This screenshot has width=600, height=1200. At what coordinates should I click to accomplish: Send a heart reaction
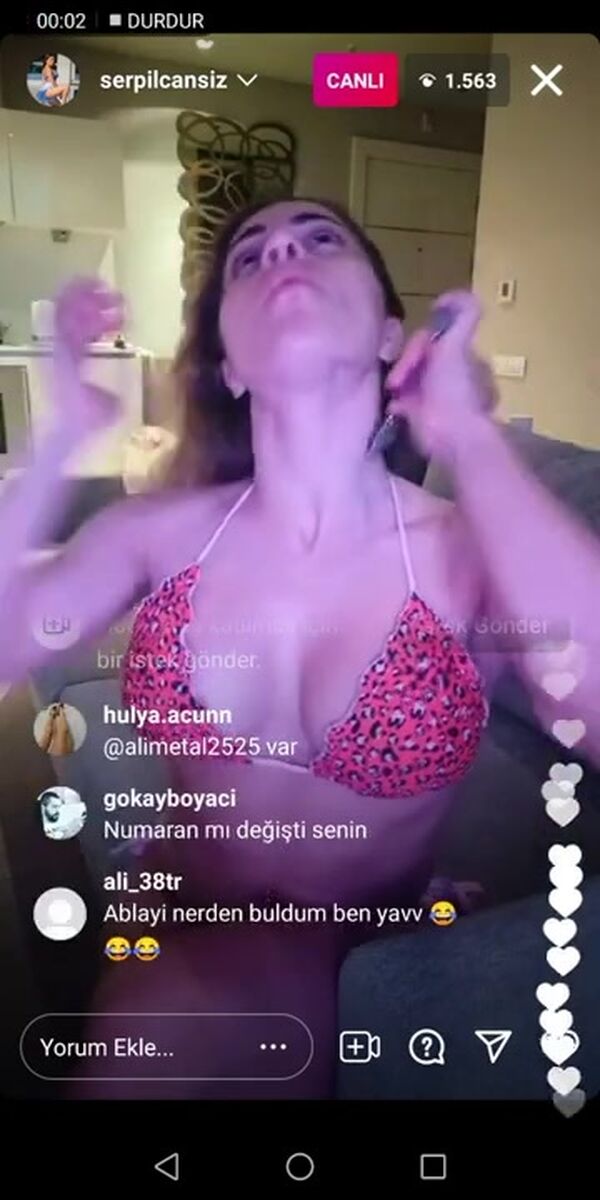[558, 1047]
